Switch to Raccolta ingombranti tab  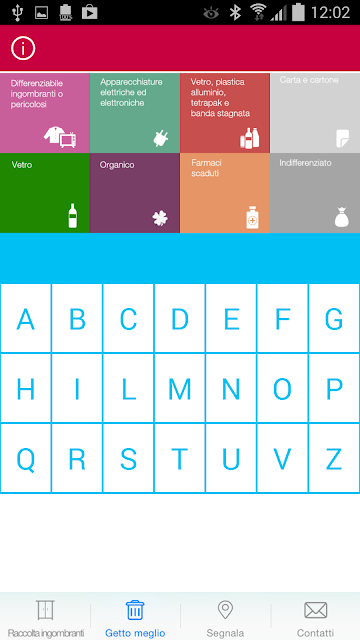click(45, 618)
